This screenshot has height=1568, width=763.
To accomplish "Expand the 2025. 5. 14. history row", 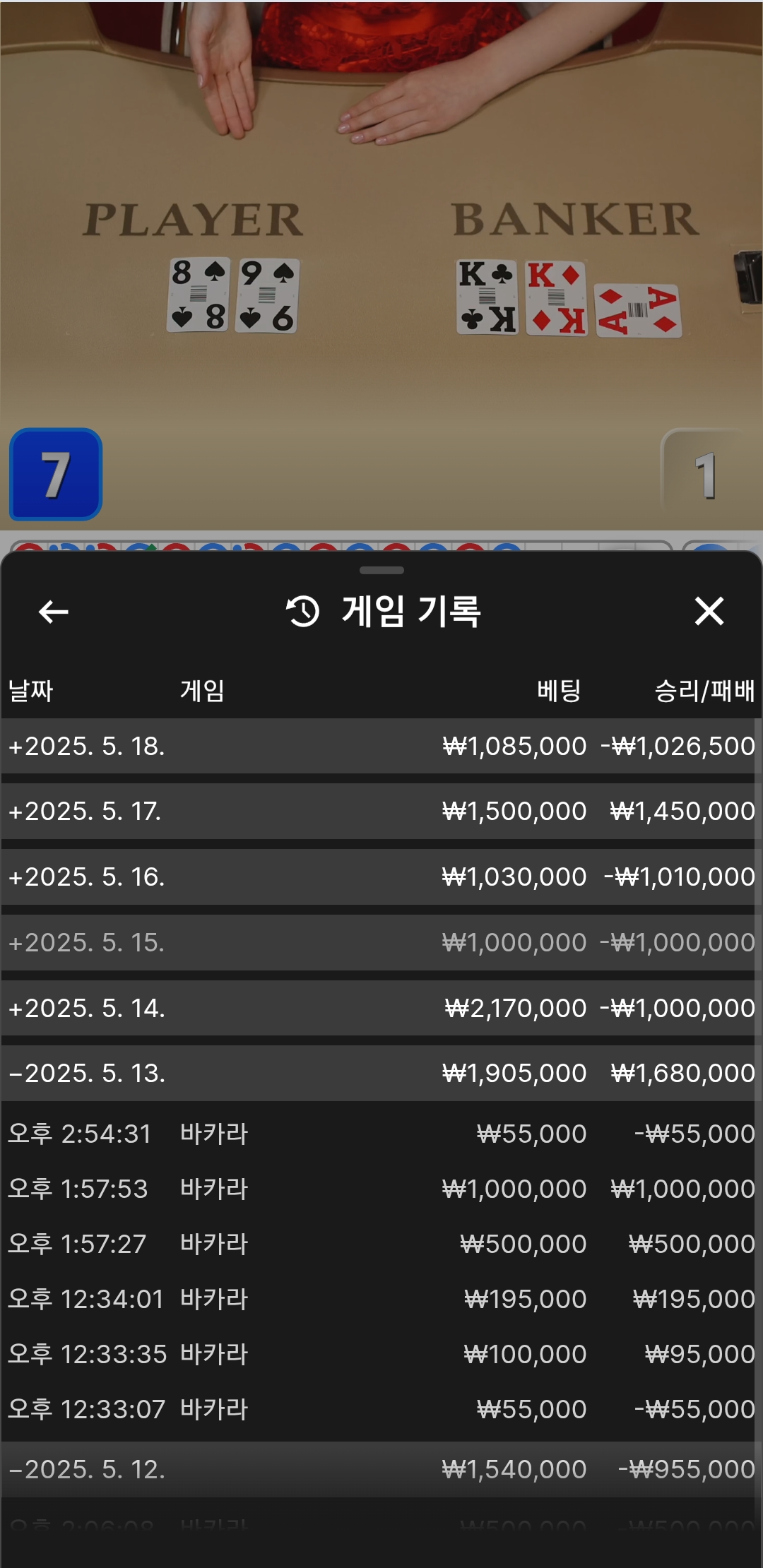I will [x=379, y=1008].
